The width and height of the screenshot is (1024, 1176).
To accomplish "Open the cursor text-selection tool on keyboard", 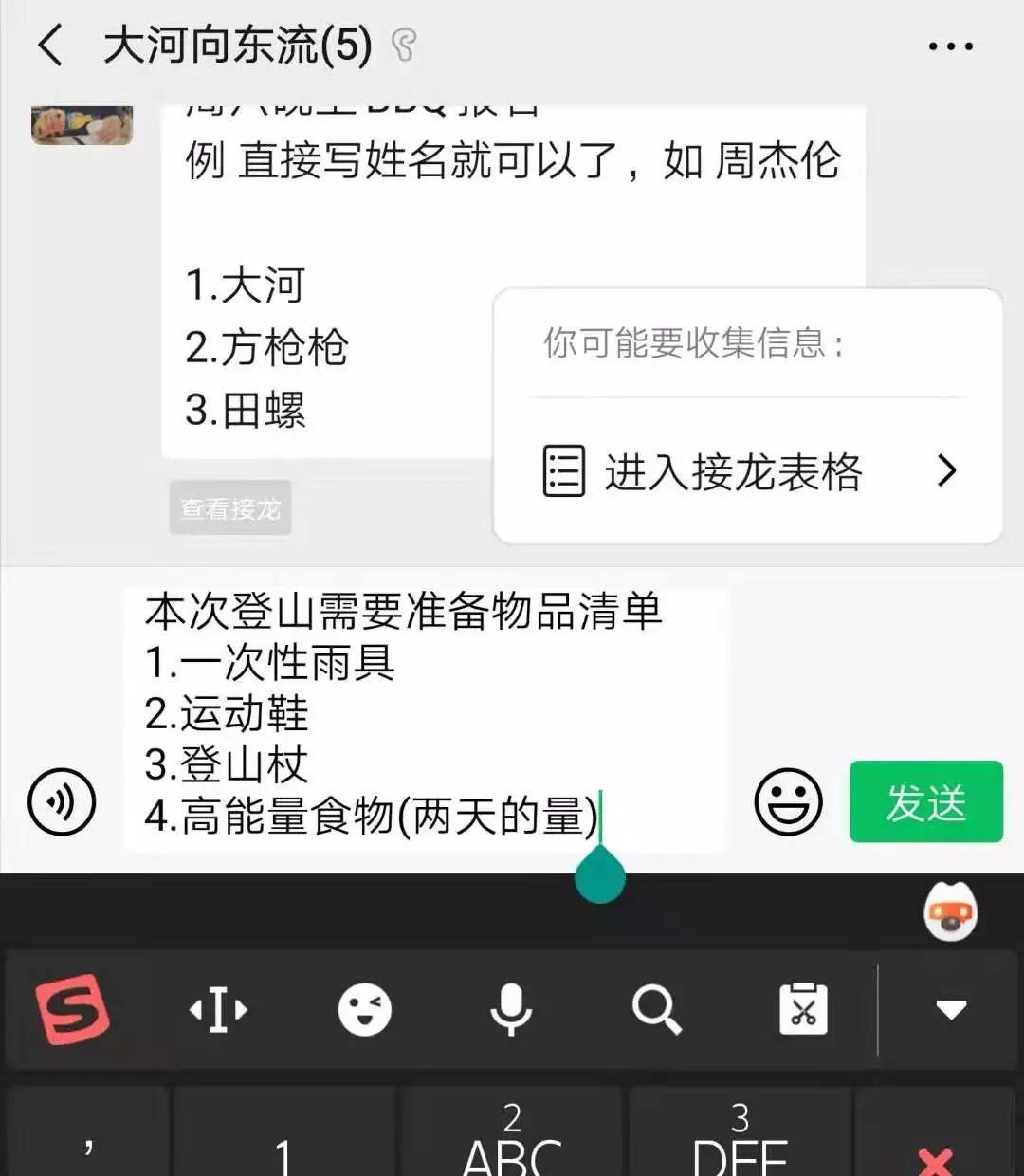I will [217, 1010].
